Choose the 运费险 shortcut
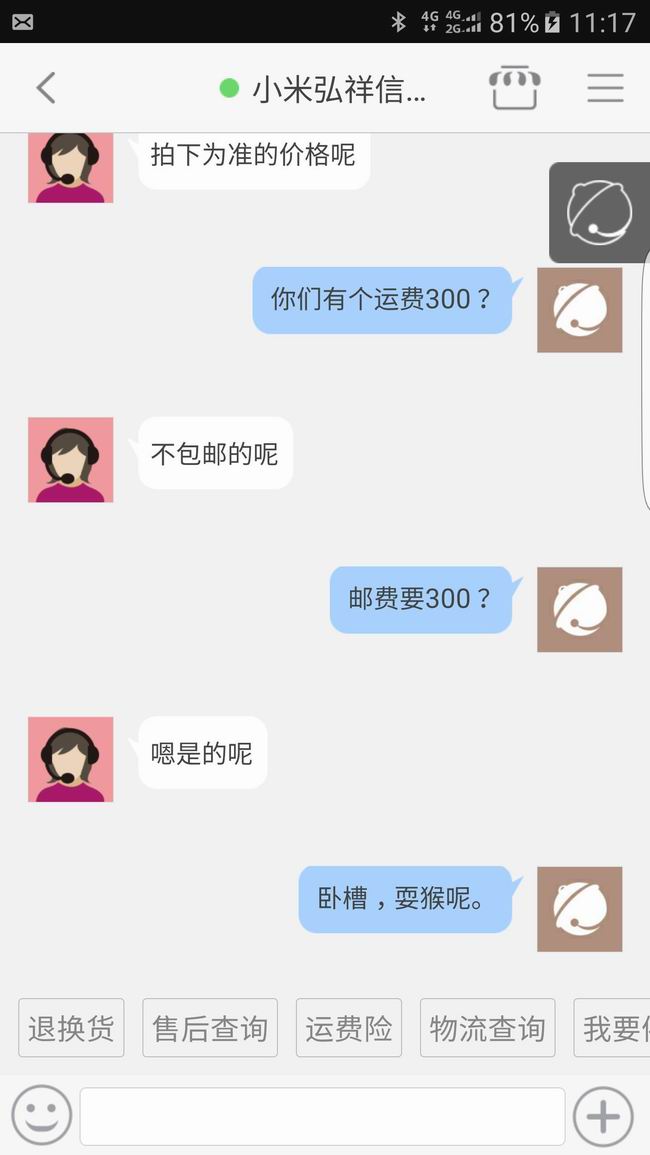 (349, 1028)
